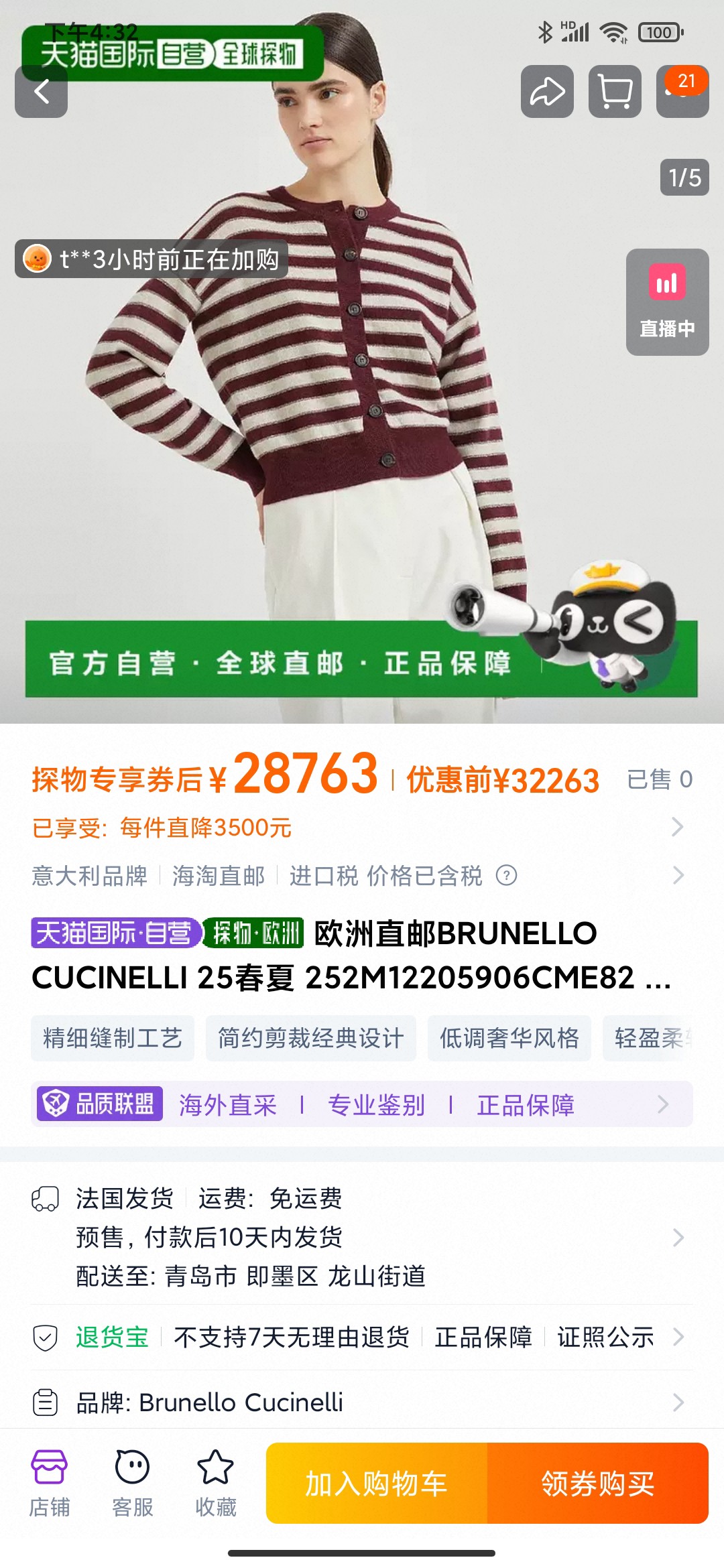Add item to 收藏 favorites
This screenshot has height=1568, width=724.
point(215,1482)
